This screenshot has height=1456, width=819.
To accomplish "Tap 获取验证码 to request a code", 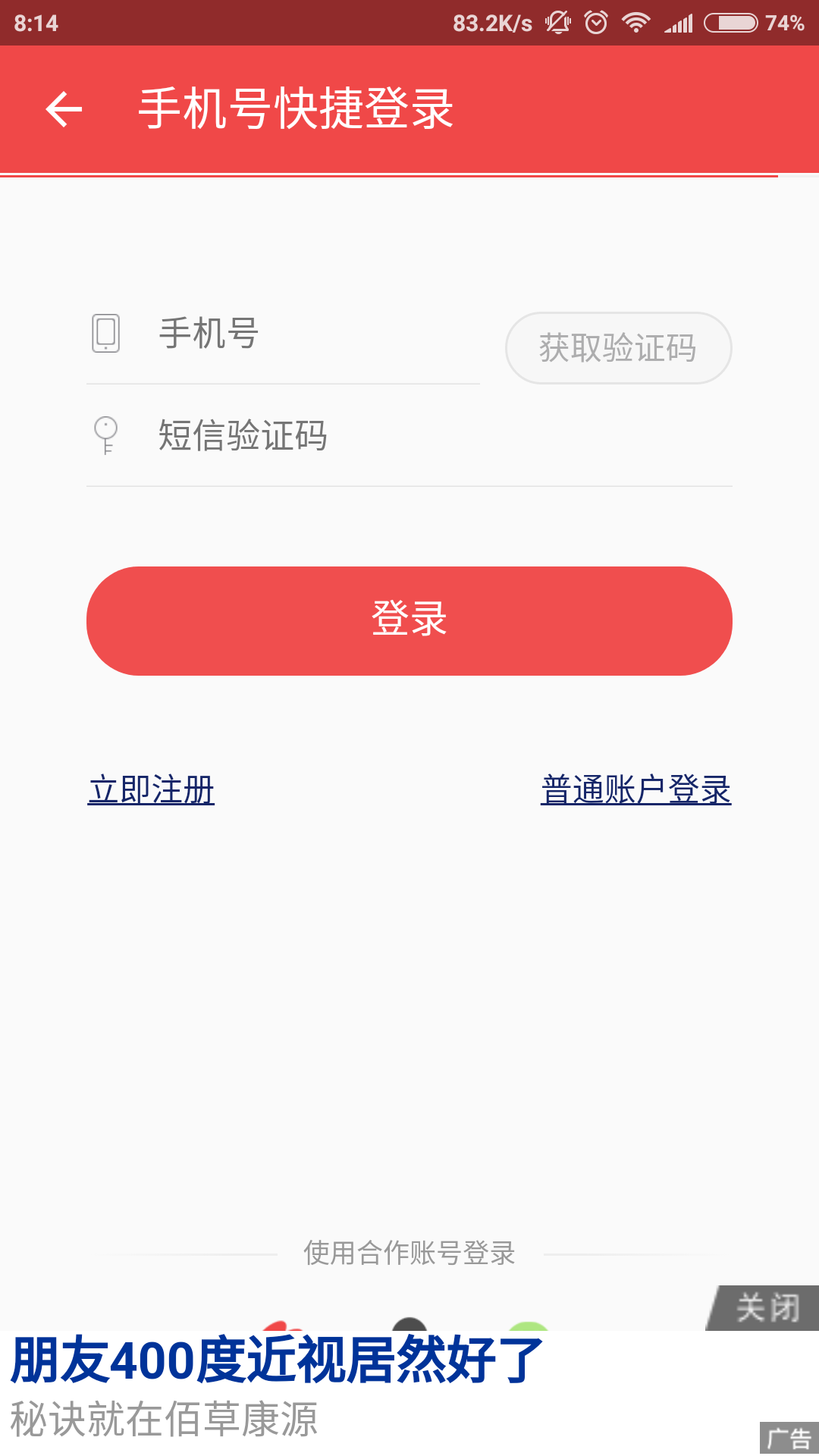I will coord(618,348).
